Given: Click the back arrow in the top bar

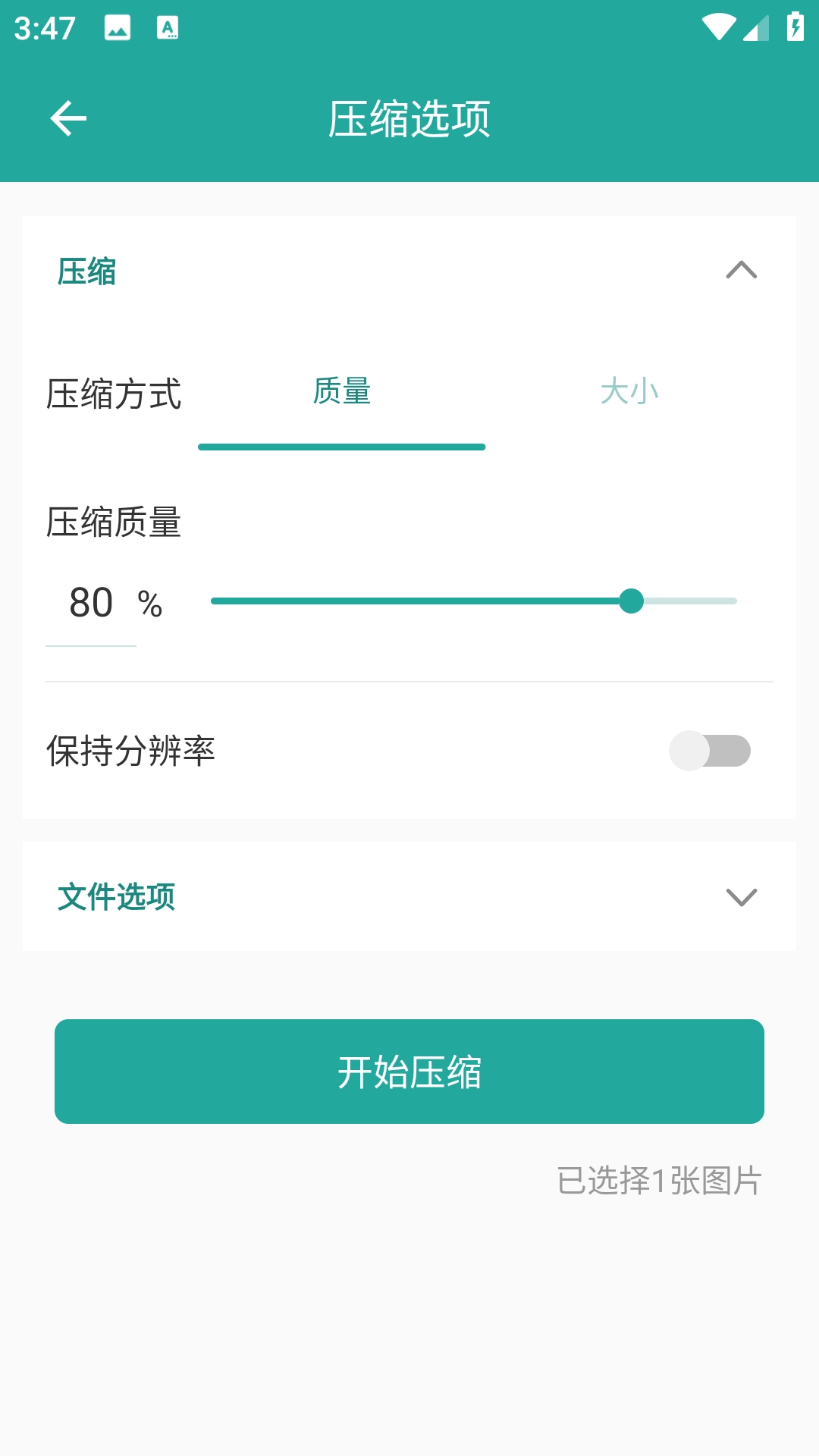Looking at the screenshot, I should [x=68, y=118].
